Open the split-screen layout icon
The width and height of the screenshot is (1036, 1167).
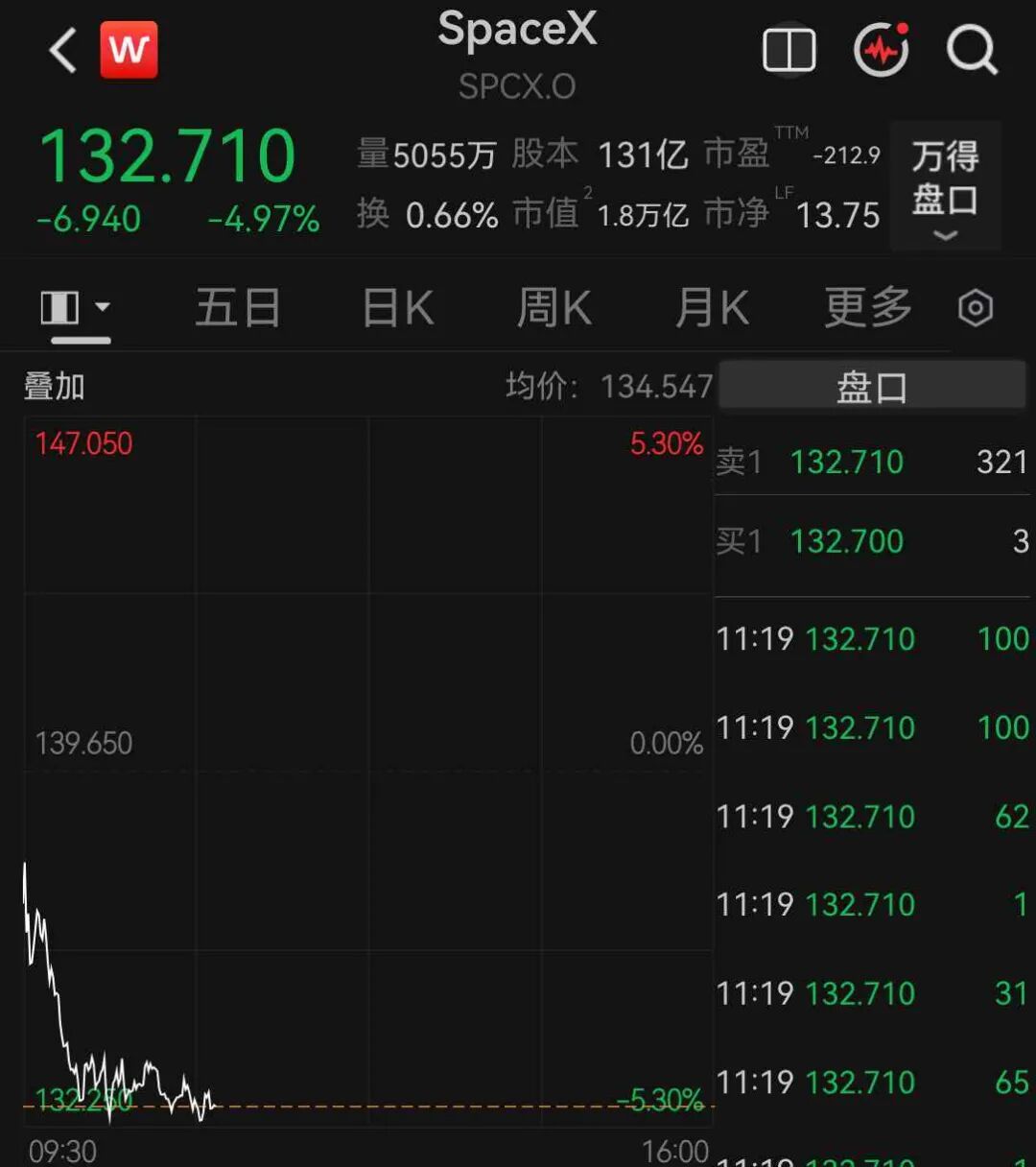click(789, 50)
